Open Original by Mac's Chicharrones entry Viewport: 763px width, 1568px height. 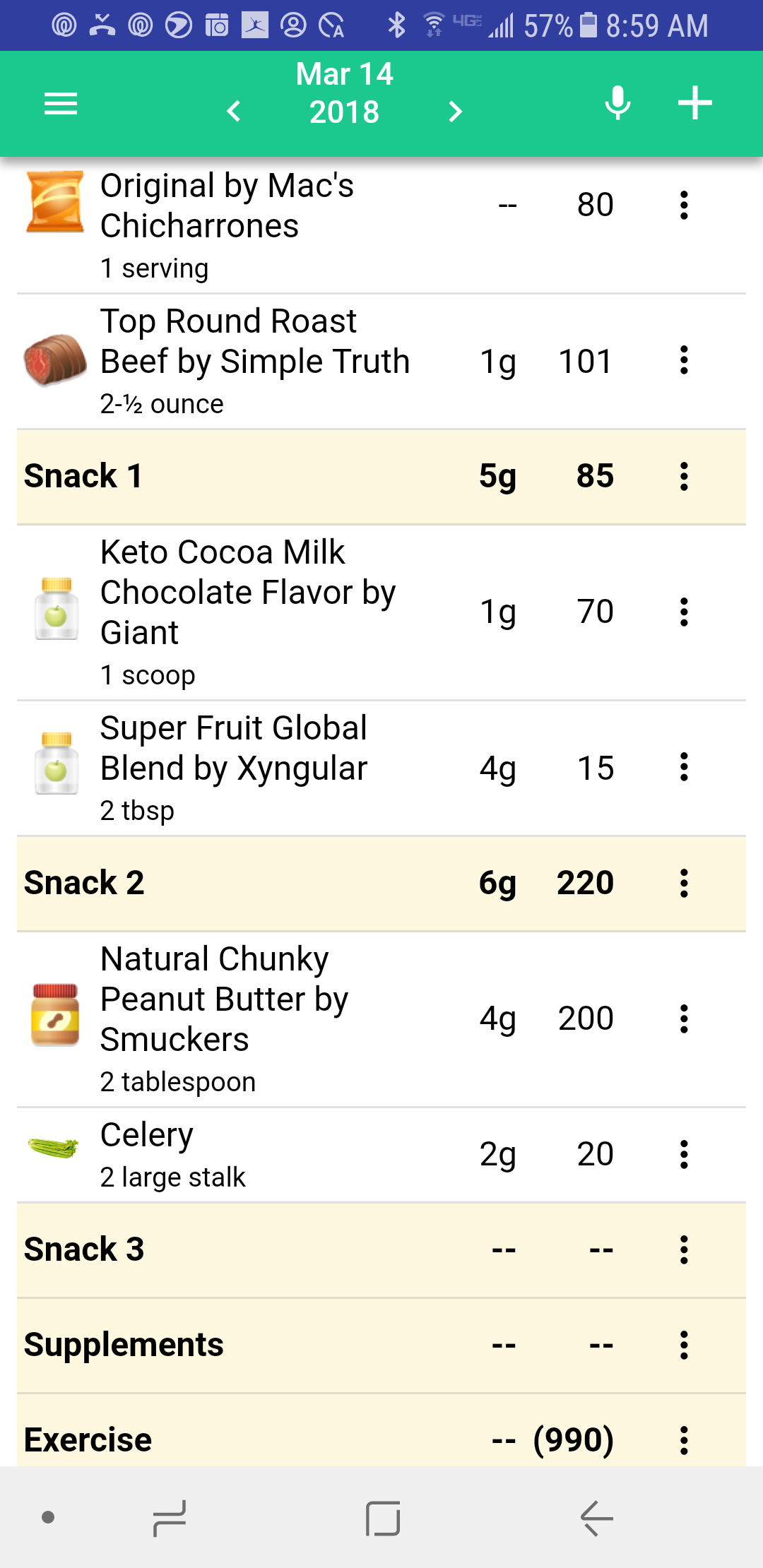(381, 225)
